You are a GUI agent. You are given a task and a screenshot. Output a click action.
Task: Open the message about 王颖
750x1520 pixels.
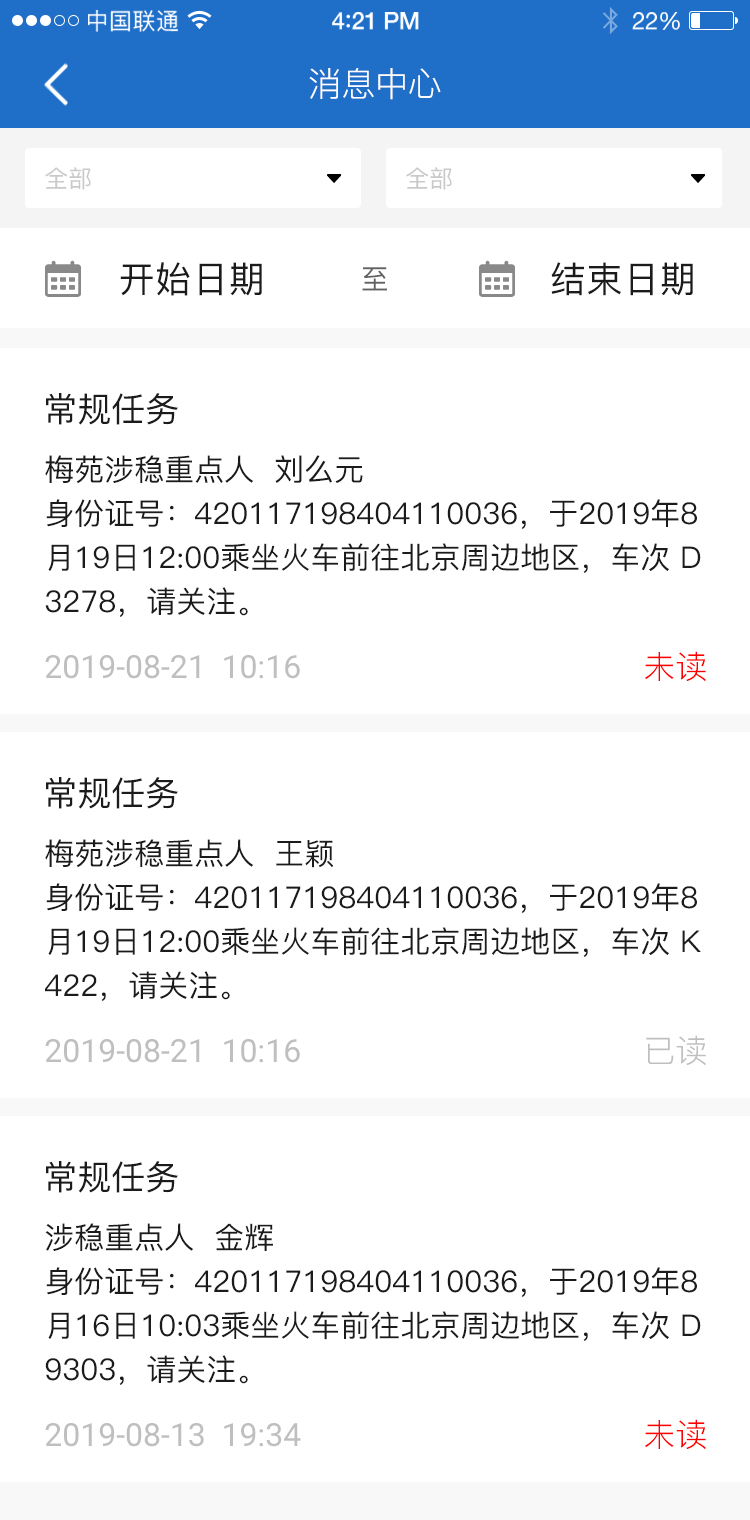pos(375,915)
